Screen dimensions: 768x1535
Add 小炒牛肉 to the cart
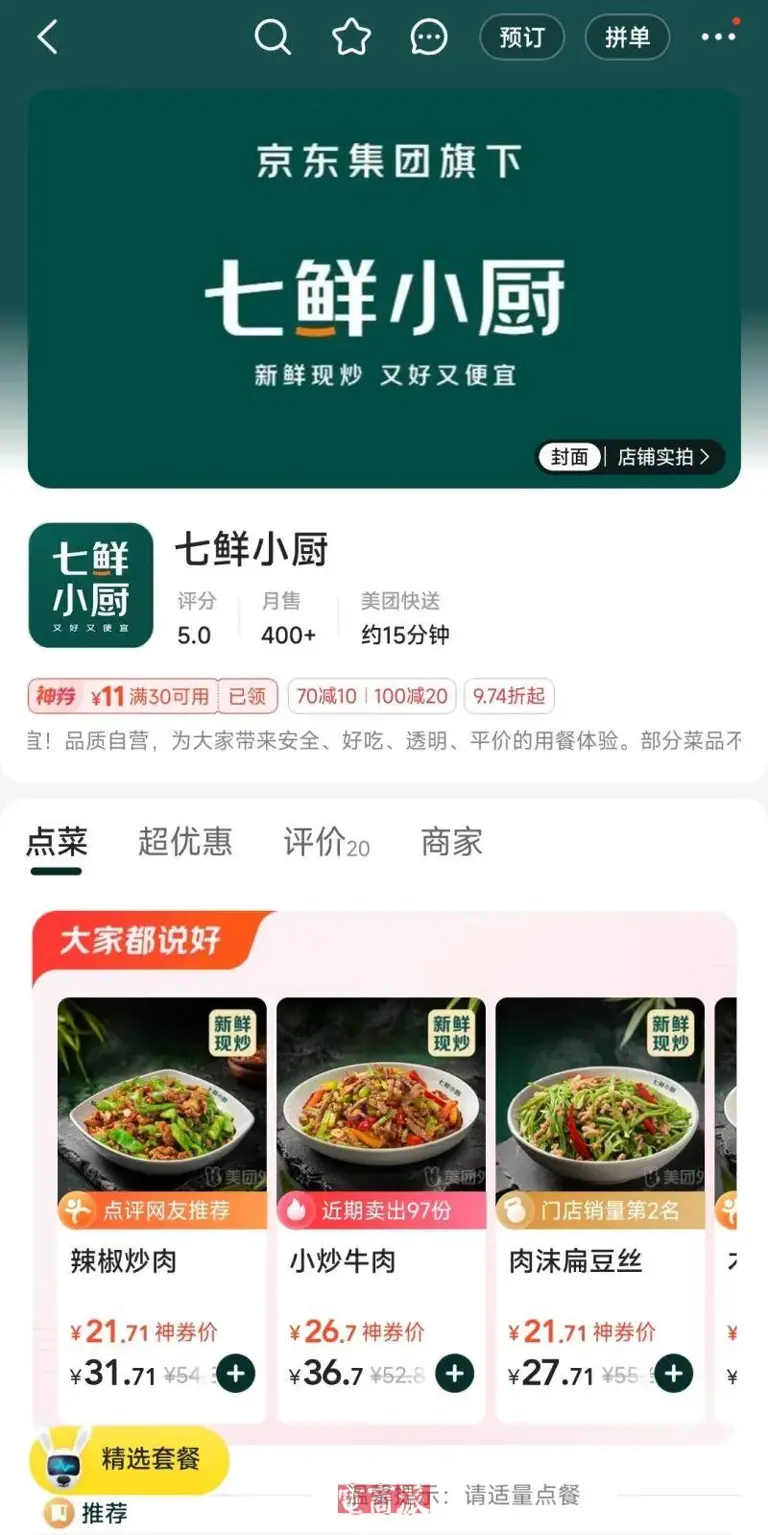click(x=455, y=1374)
